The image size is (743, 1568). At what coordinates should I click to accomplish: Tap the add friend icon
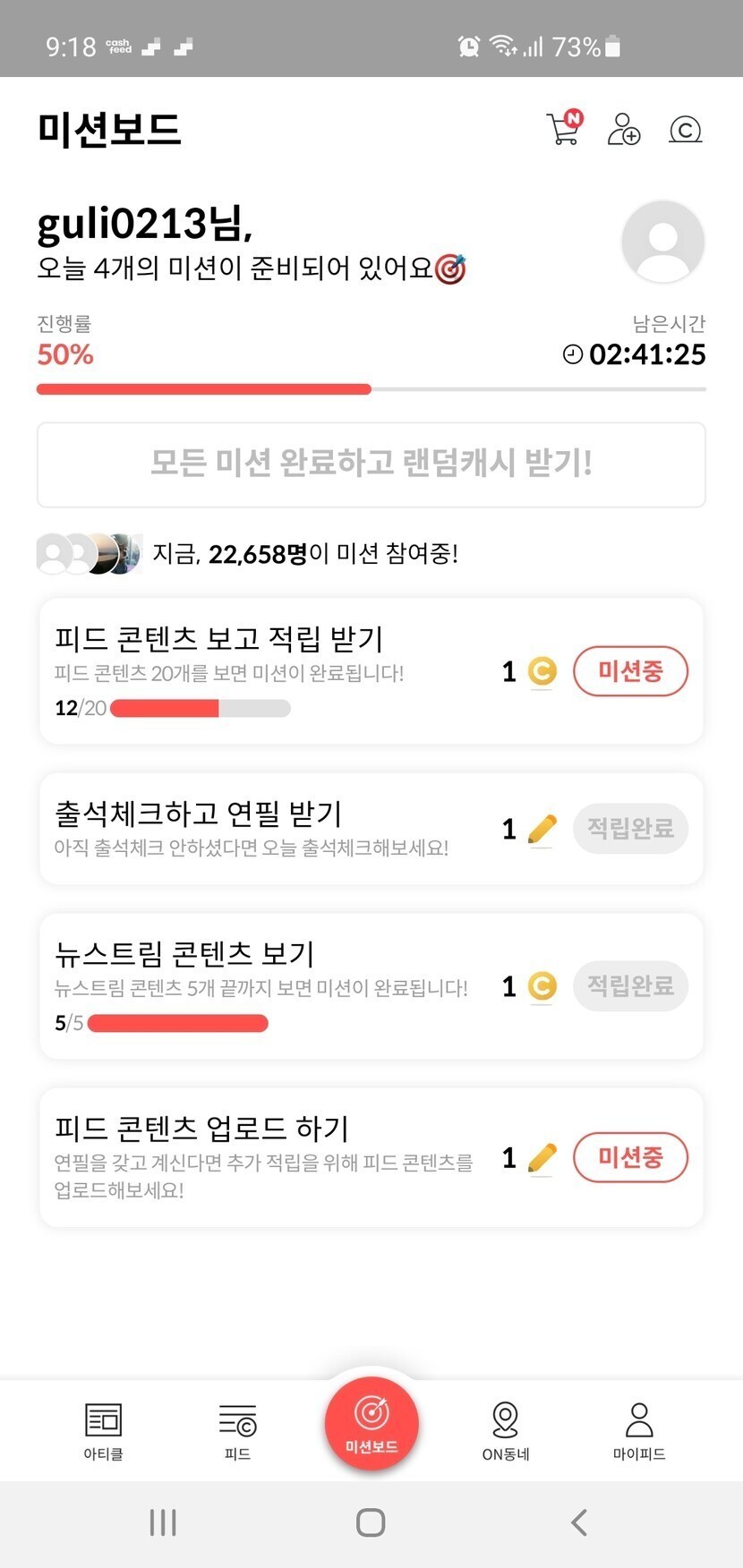coord(624,130)
